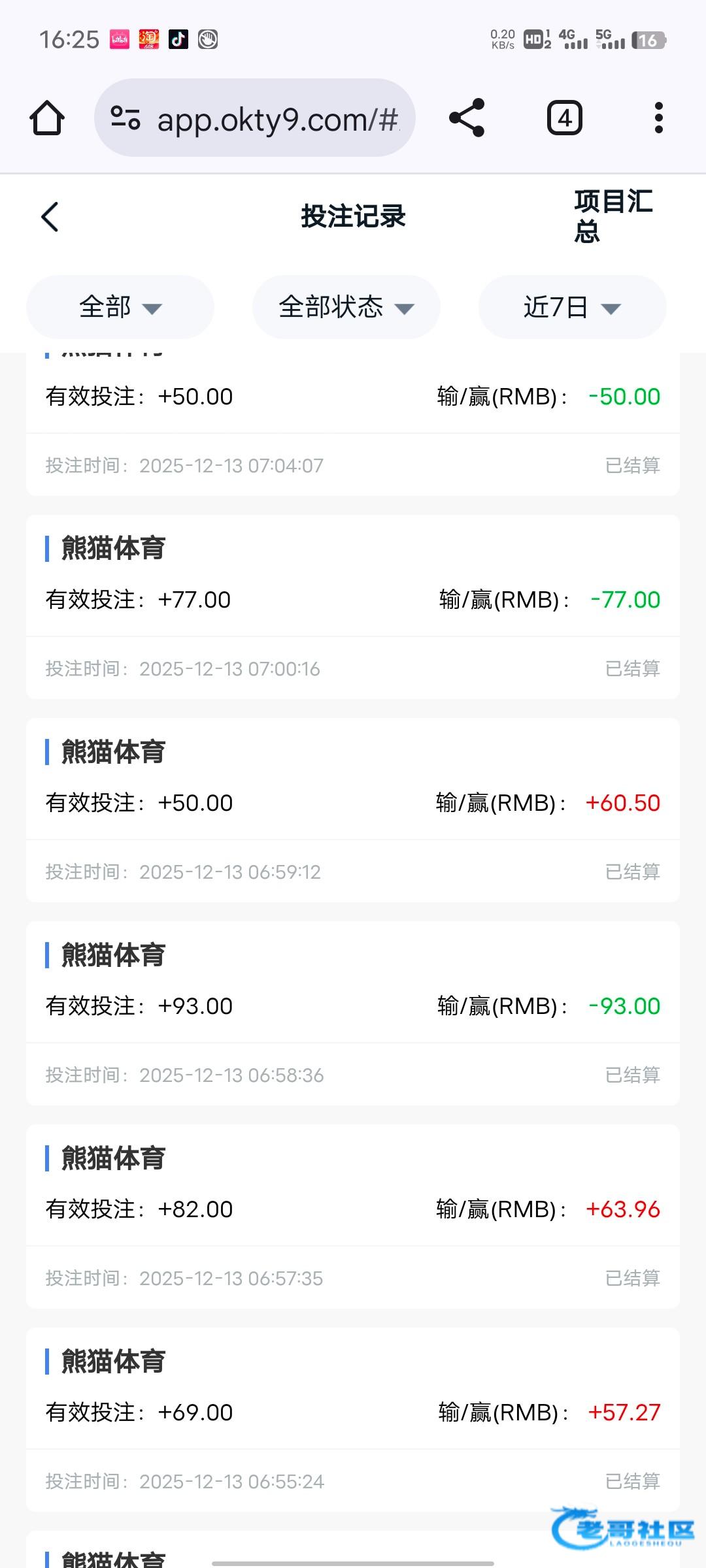The height and width of the screenshot is (1568, 706).
Task: Open the 熊猫体育 bet placed at 06:59:12
Action: pos(353,809)
